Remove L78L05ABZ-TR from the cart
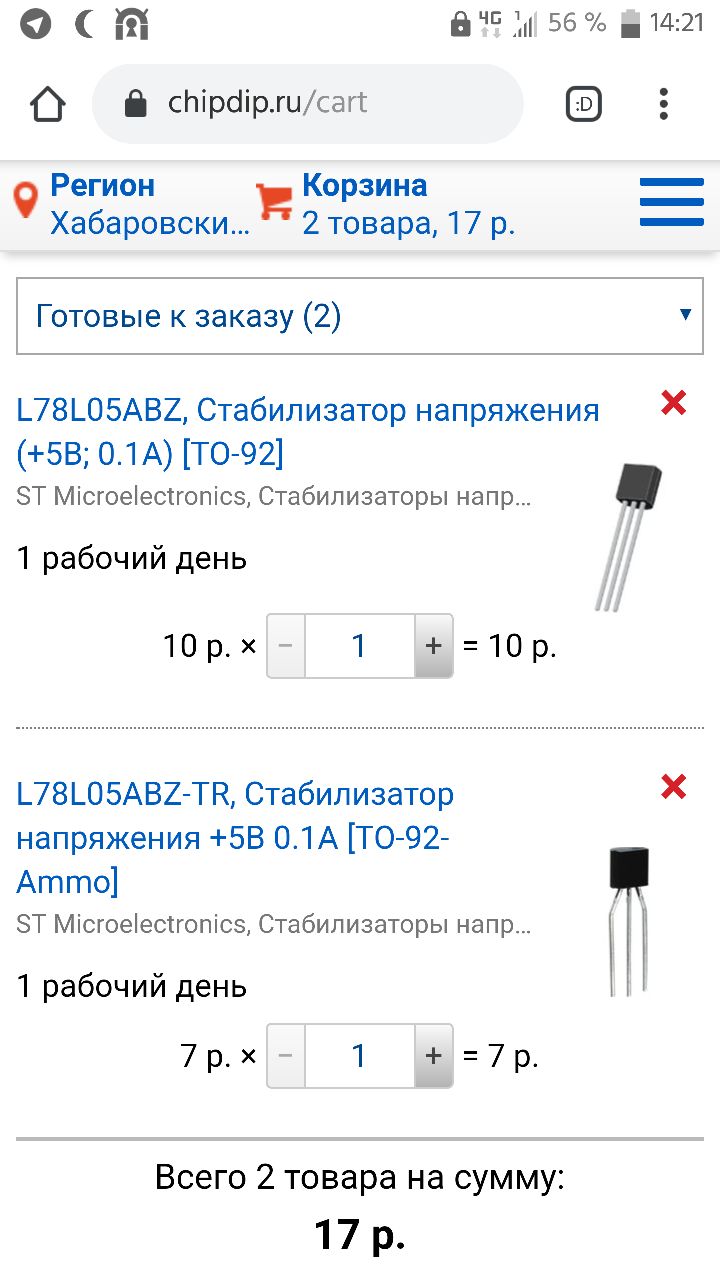 point(674,787)
